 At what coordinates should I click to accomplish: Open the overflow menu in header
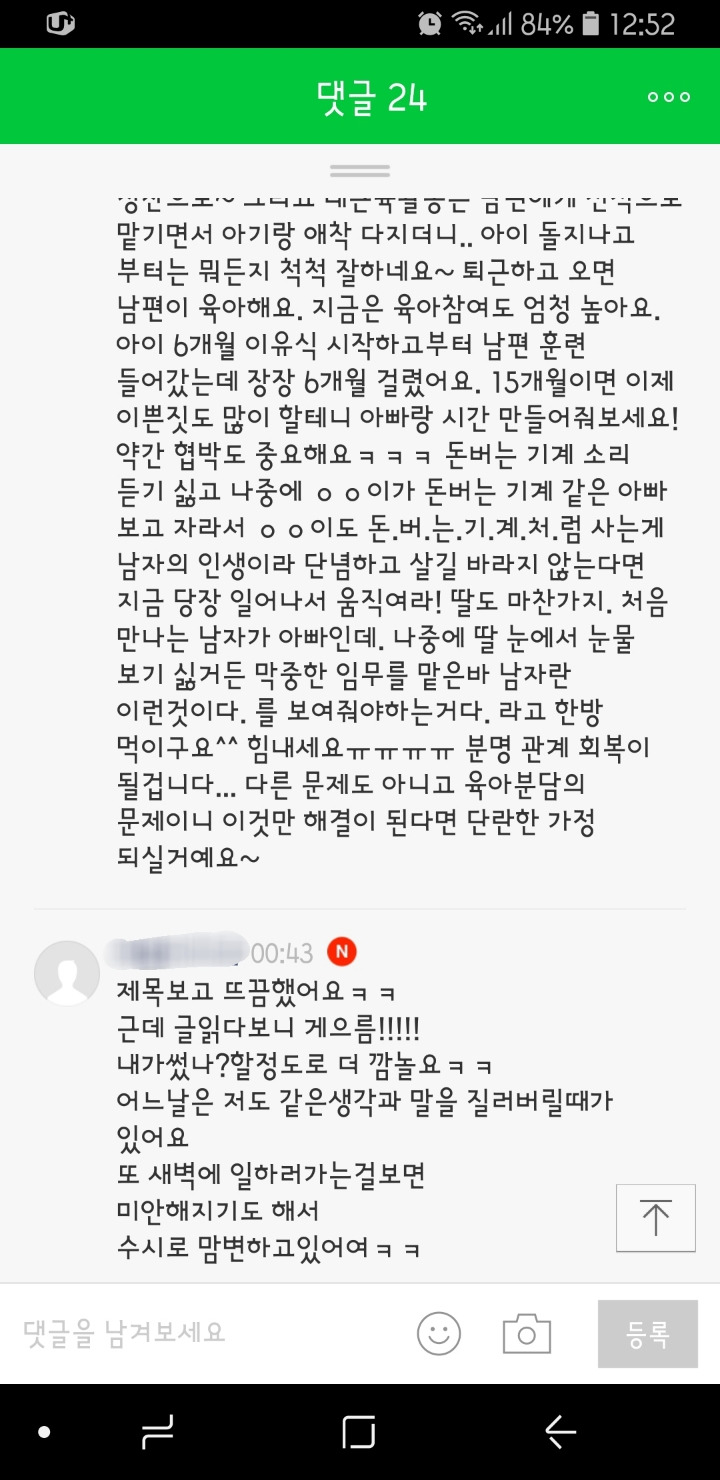click(x=668, y=97)
